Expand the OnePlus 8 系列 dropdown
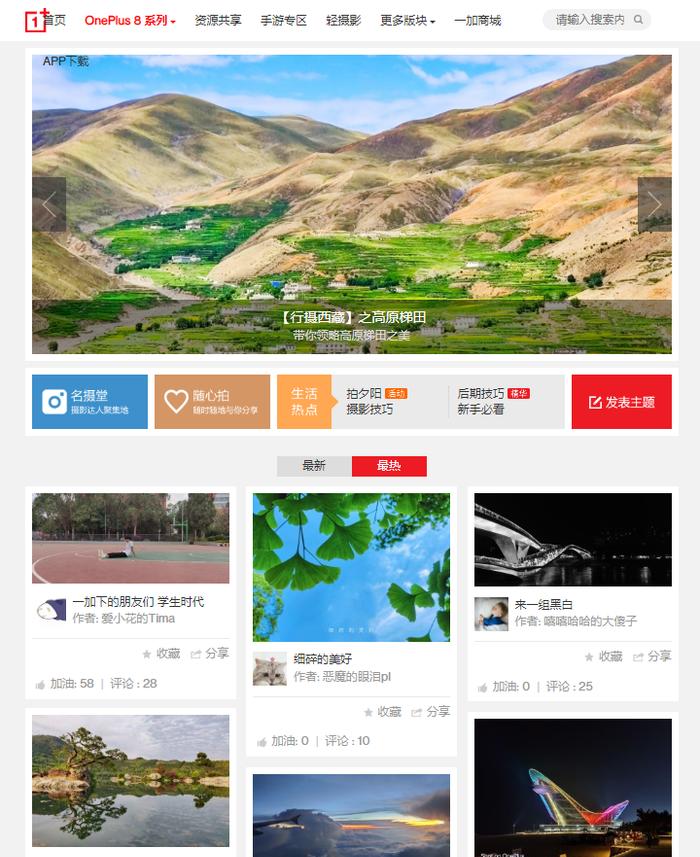This screenshot has height=857, width=700. tap(130, 20)
